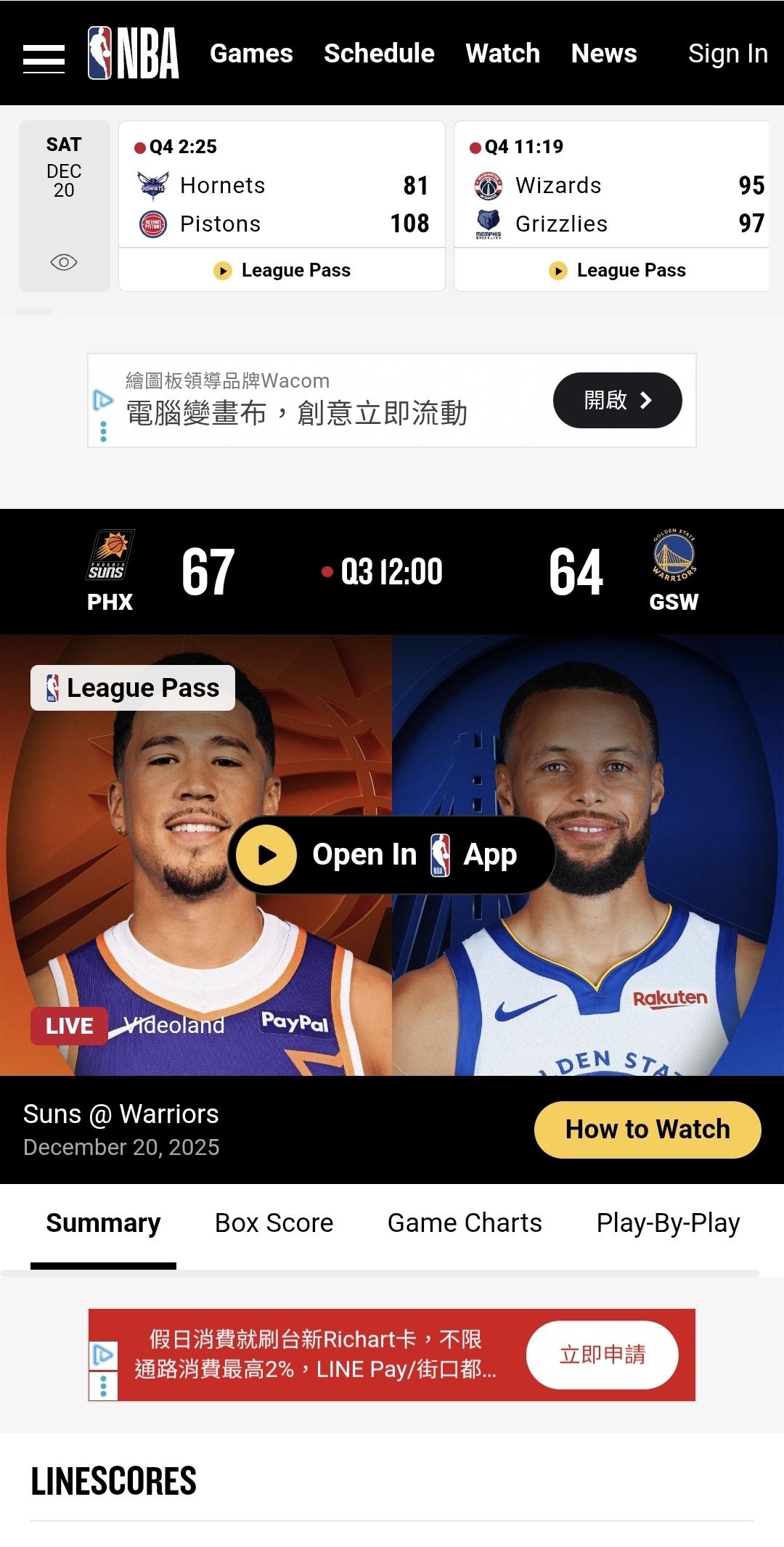Switch to the Box Score tab
The image size is (784, 1547).
(274, 1223)
